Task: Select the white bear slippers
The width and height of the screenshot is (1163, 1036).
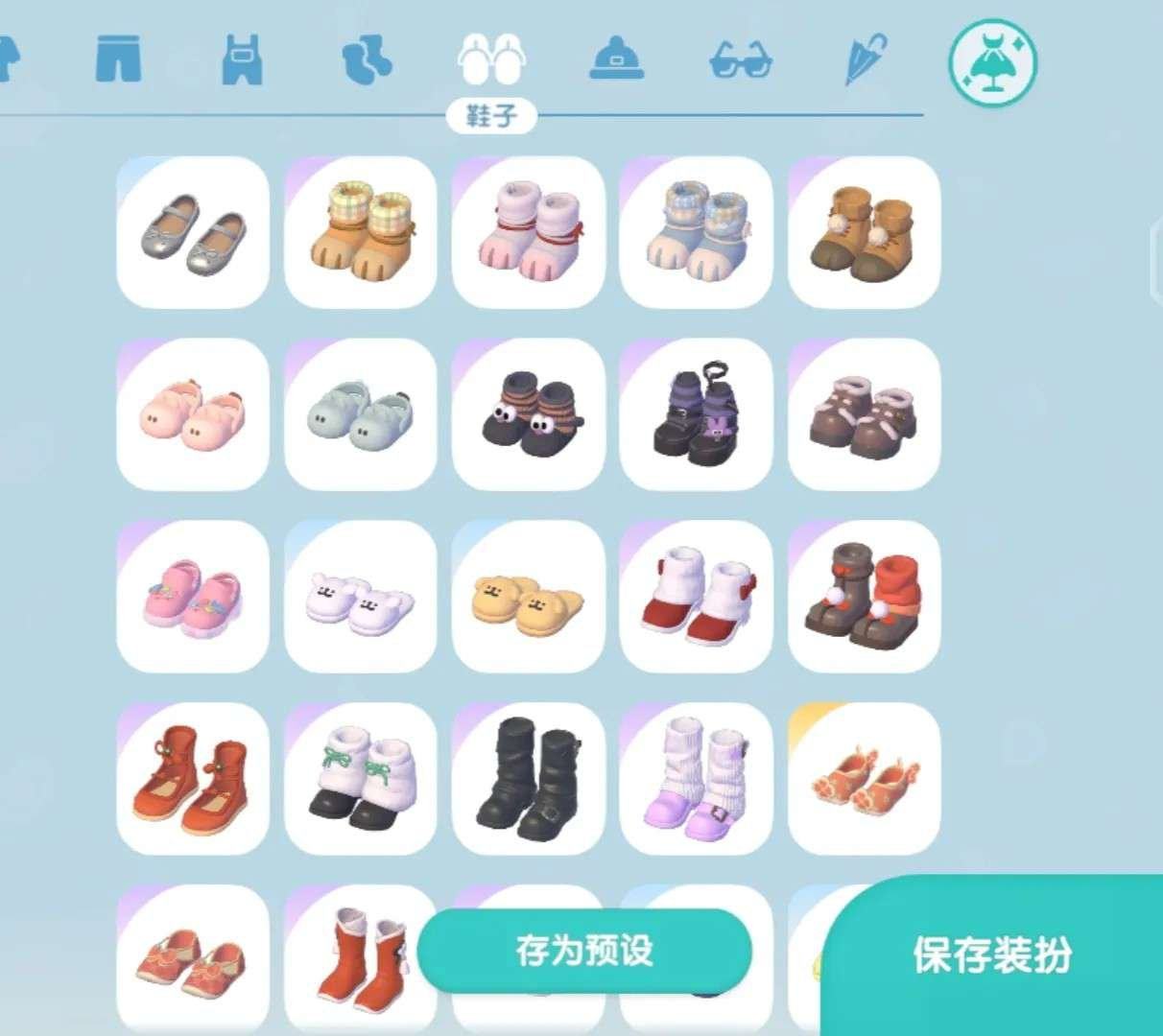Action: [x=361, y=598]
